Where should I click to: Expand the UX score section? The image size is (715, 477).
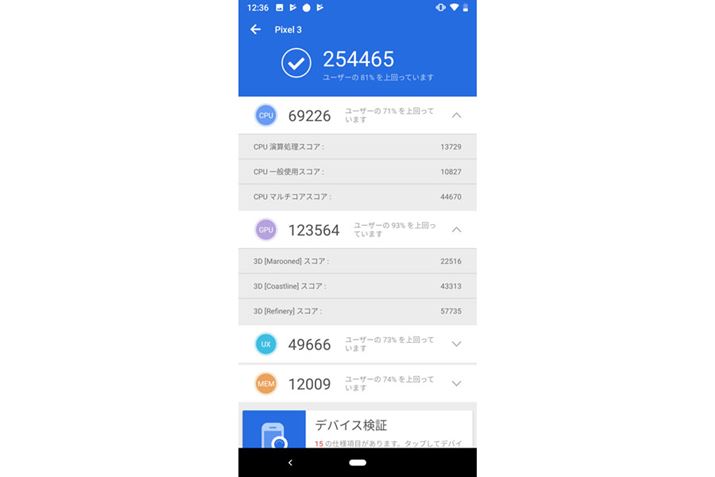(456, 344)
